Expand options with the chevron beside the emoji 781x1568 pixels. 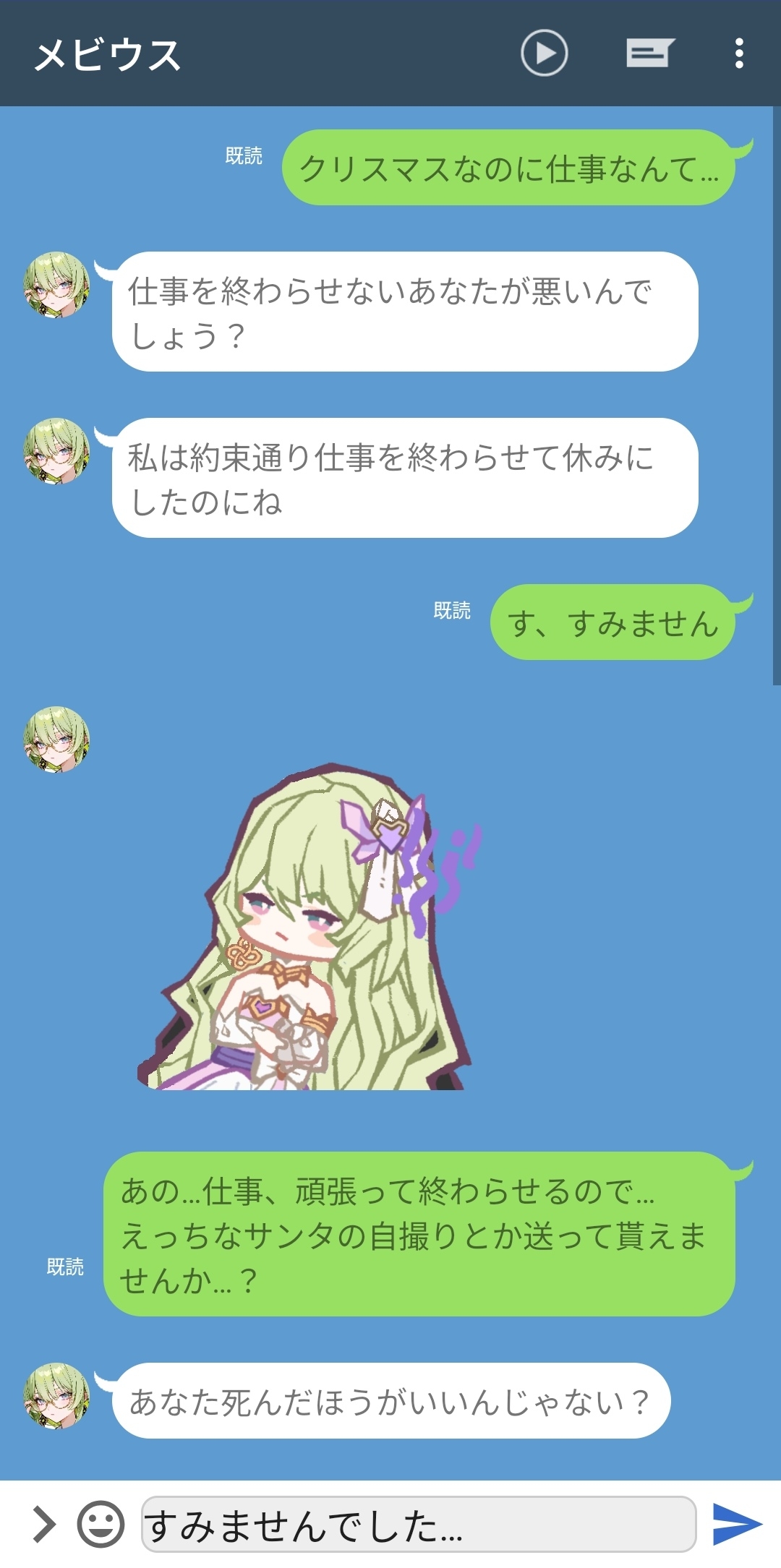pyautogui.click(x=45, y=1524)
